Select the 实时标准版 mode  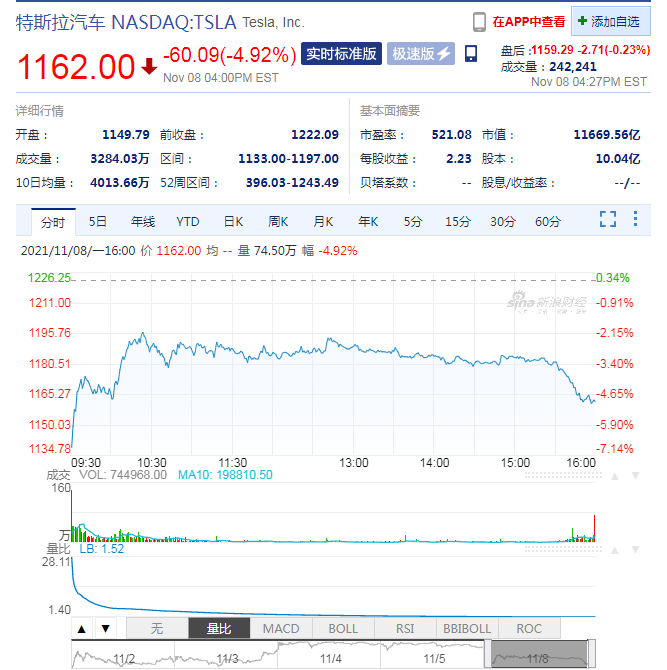coord(341,54)
